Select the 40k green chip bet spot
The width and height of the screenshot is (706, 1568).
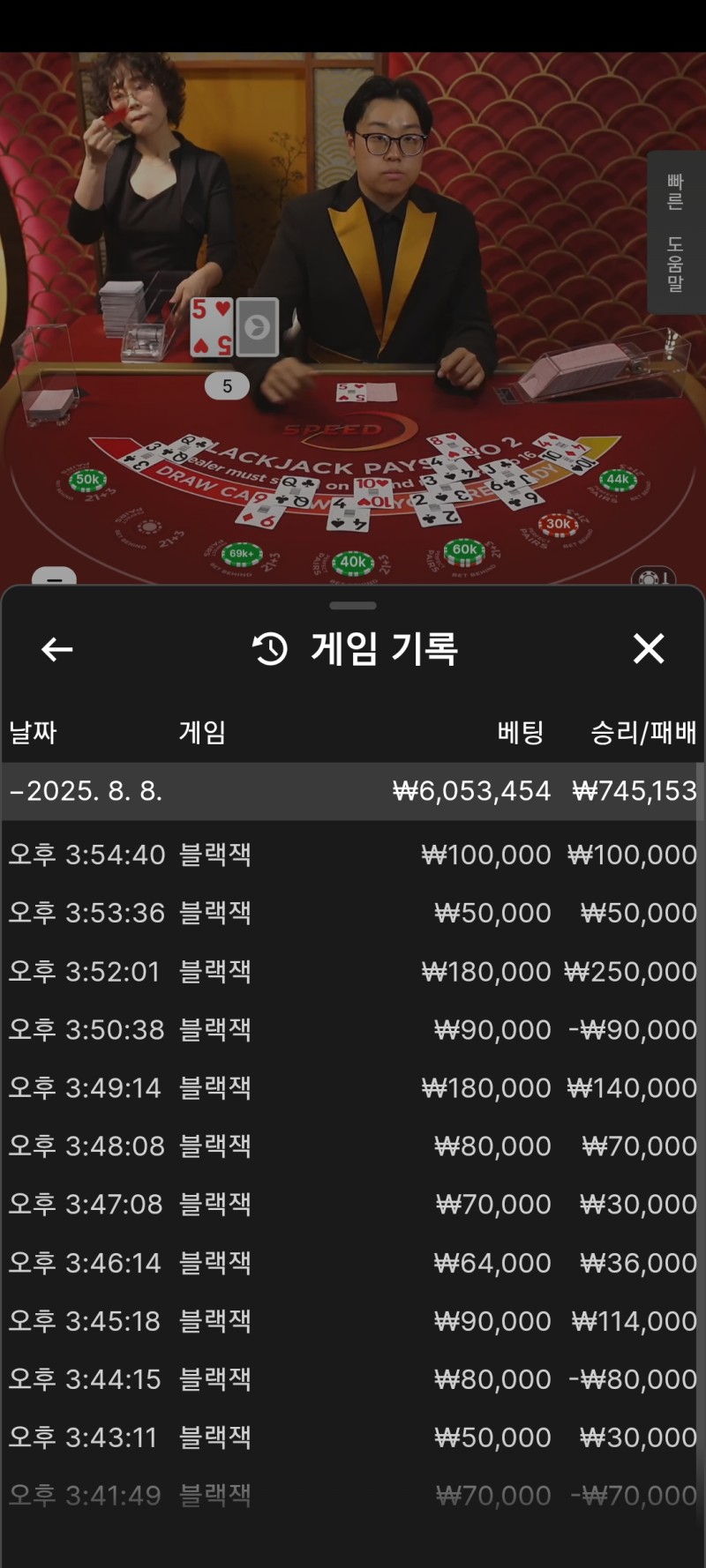(x=352, y=562)
